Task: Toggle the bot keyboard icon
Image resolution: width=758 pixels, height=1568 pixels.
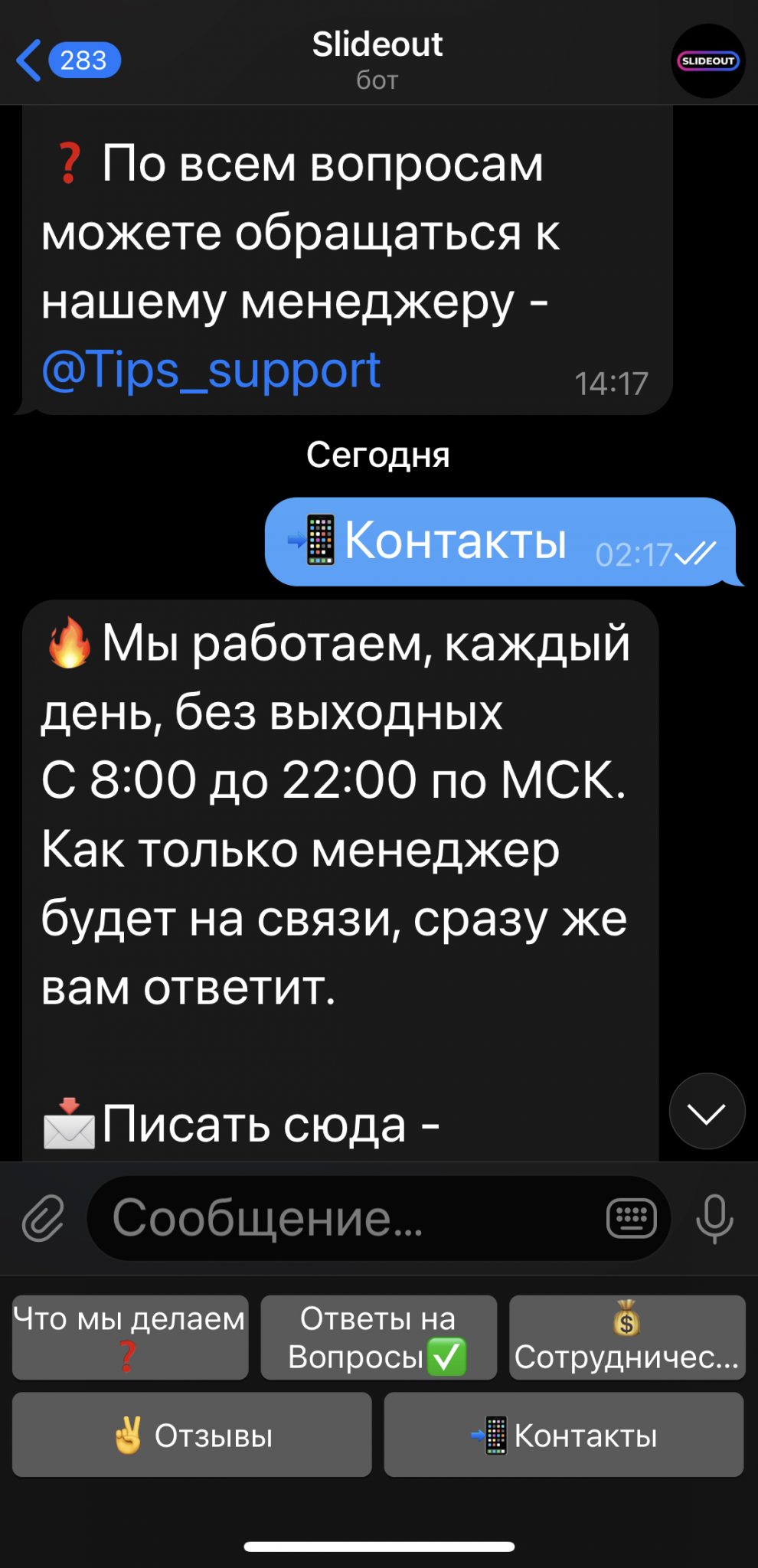Action: coord(632,1217)
